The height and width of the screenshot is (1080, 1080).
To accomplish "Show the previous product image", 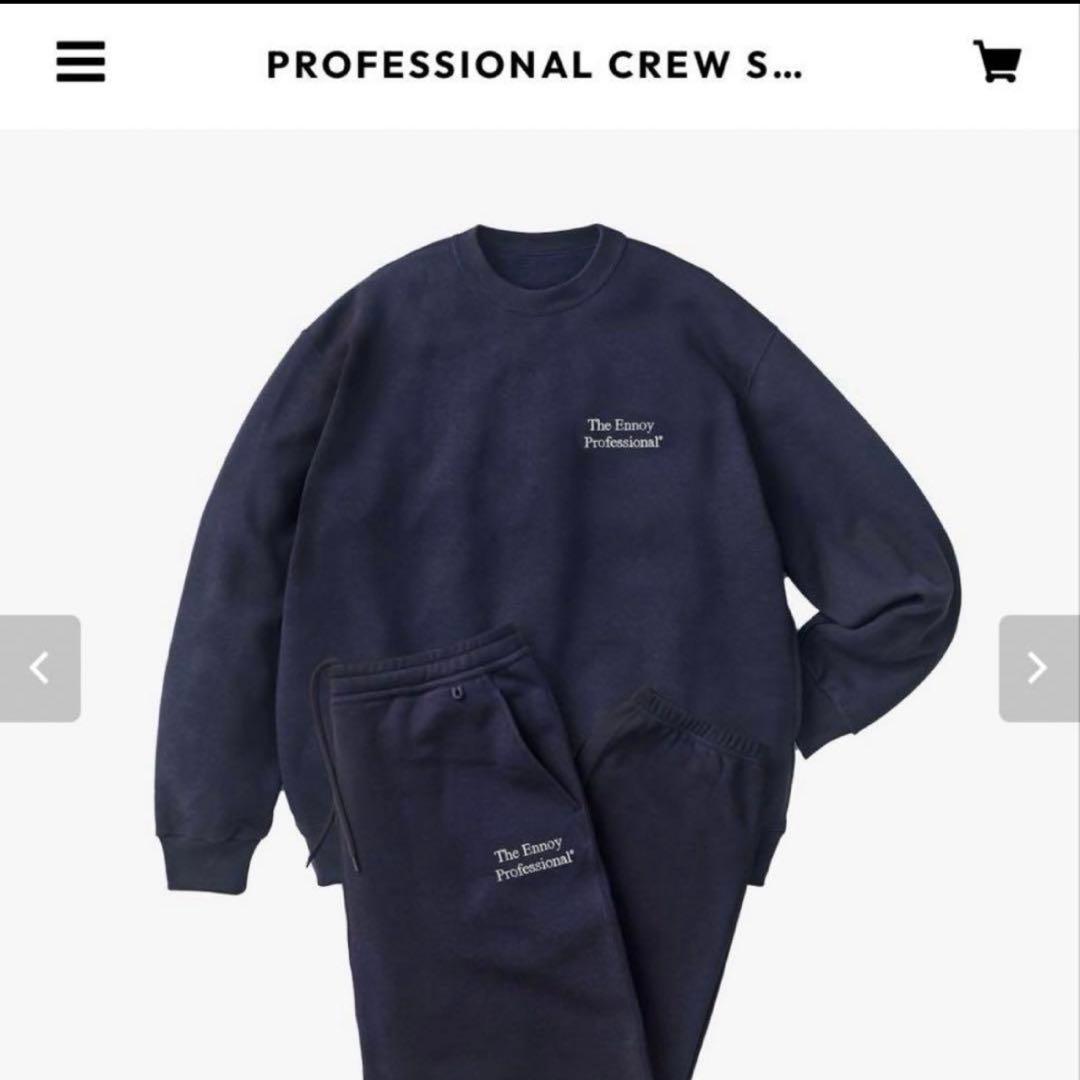I will pyautogui.click(x=40, y=668).
